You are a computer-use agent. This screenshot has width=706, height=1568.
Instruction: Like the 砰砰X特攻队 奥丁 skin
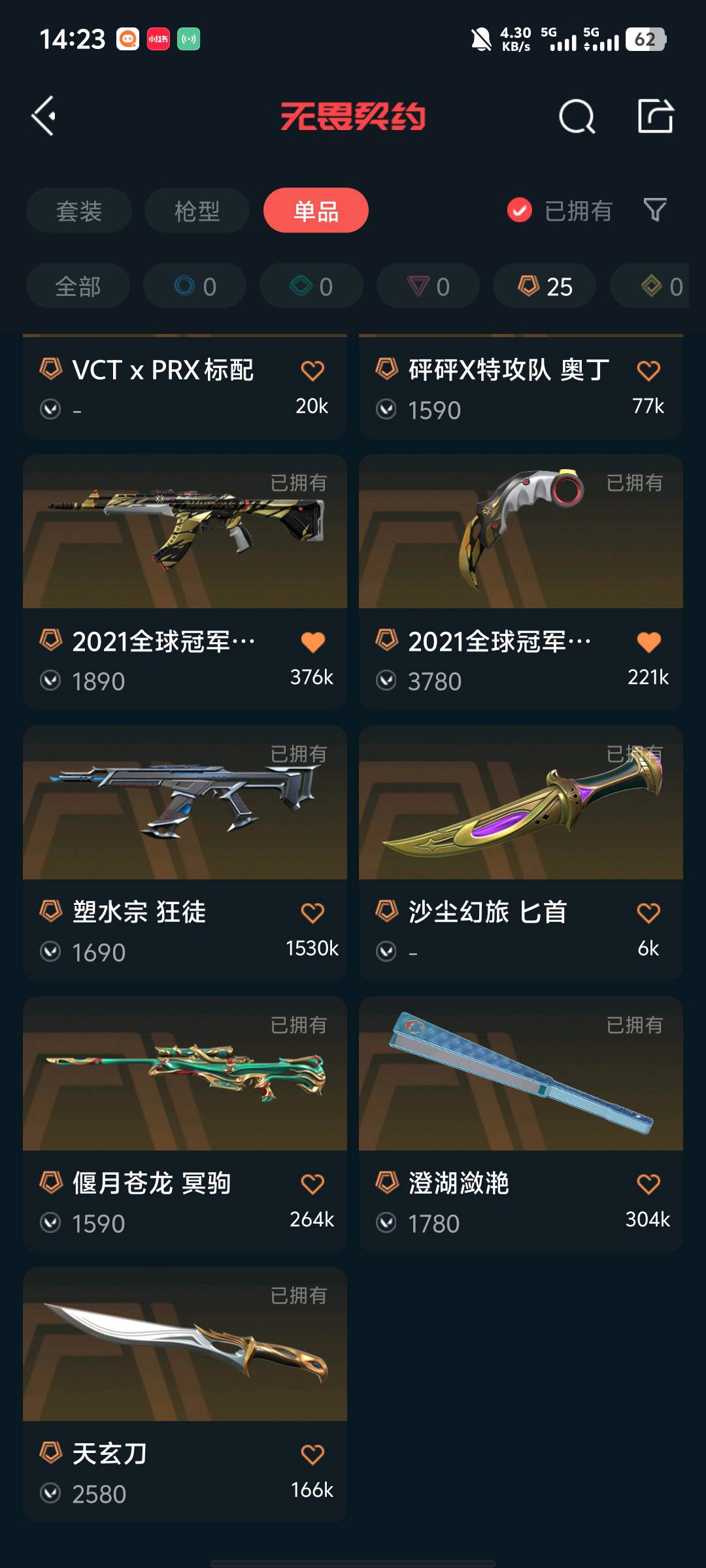pos(648,370)
